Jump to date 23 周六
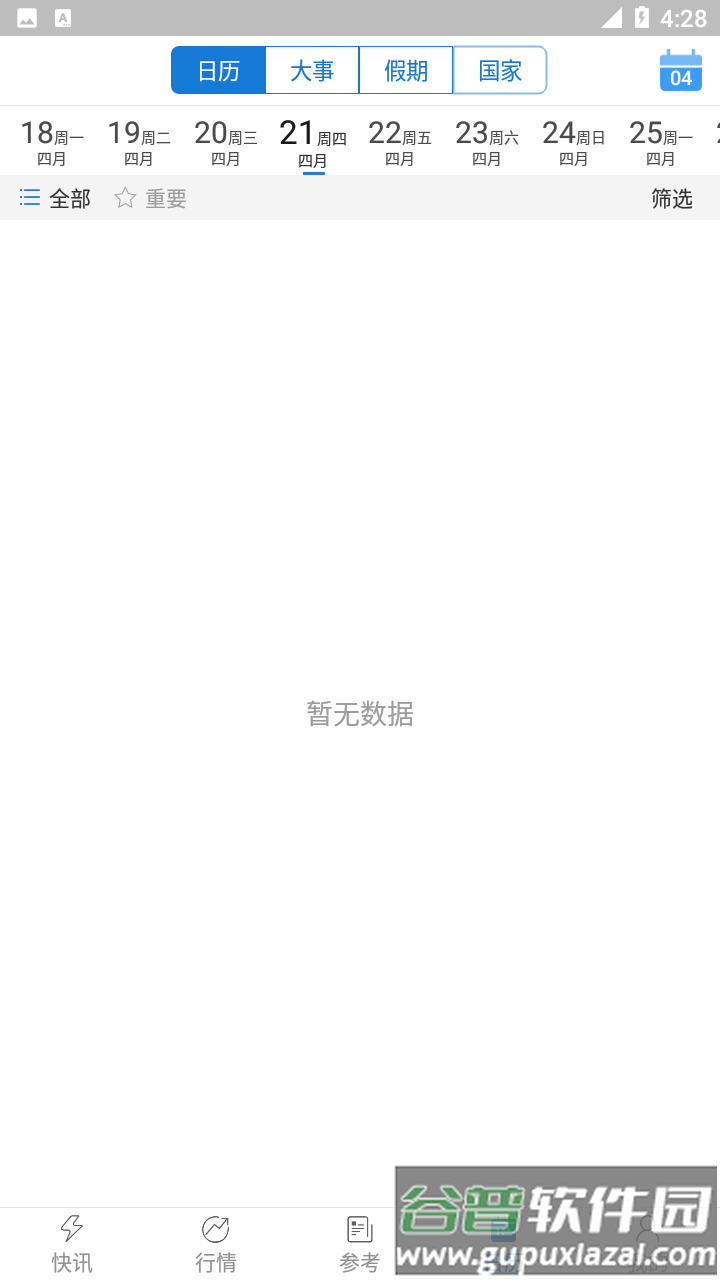 487,142
